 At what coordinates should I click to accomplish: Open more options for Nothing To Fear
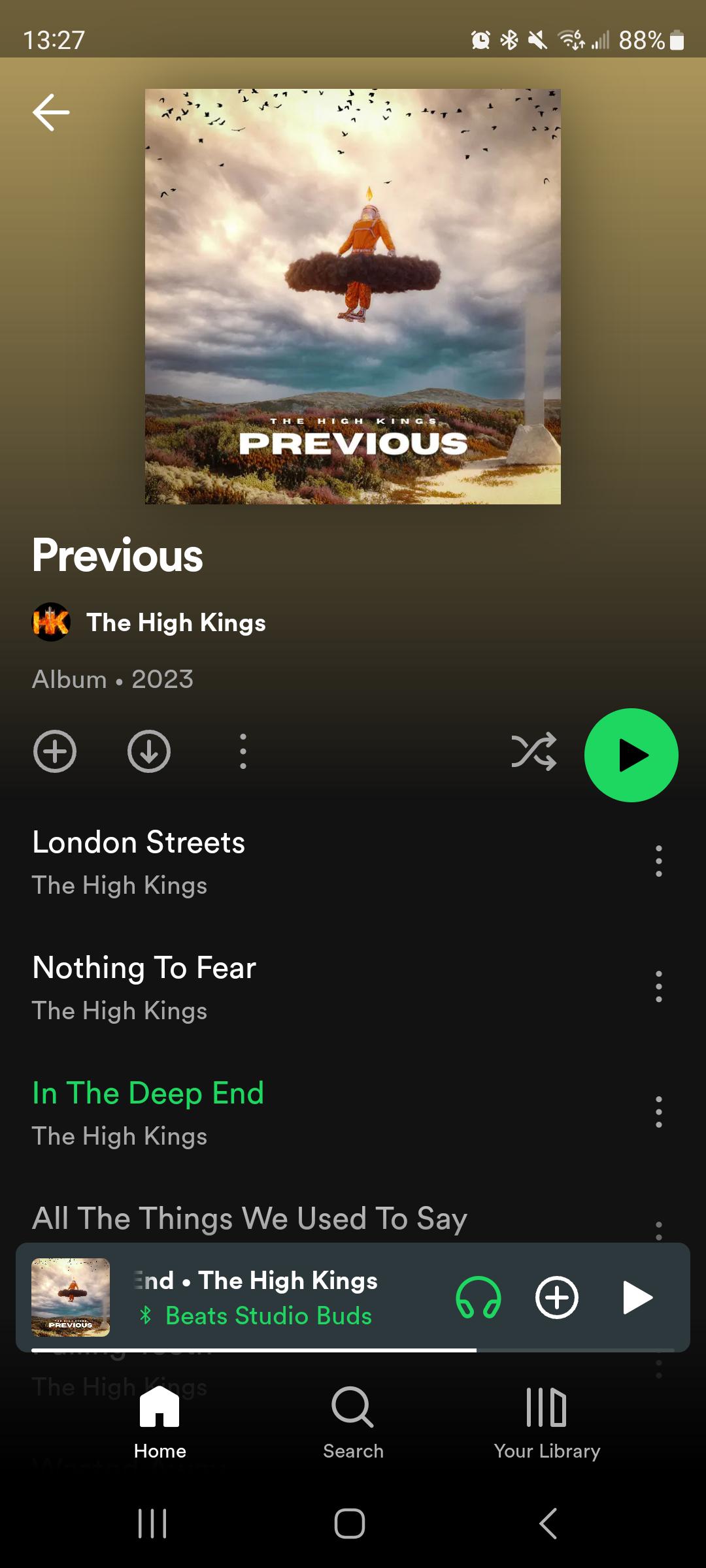[659, 987]
